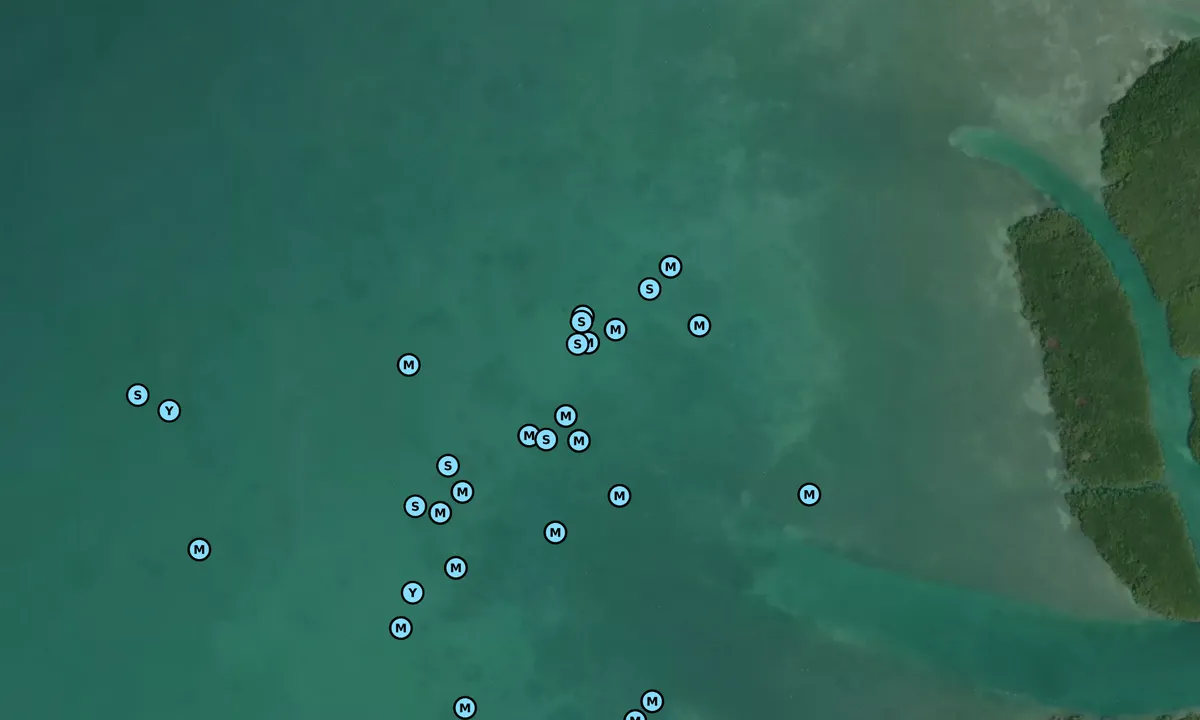
Task: Open the M marker nearest the mangrove islands
Action: (809, 494)
